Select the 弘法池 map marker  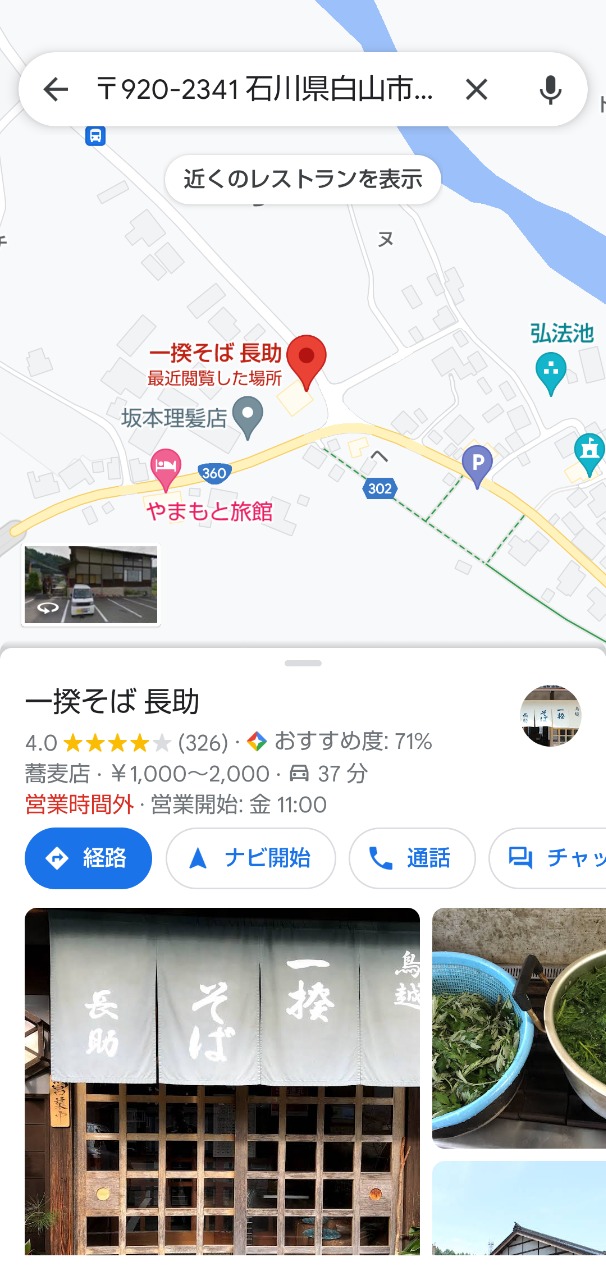(x=550, y=372)
